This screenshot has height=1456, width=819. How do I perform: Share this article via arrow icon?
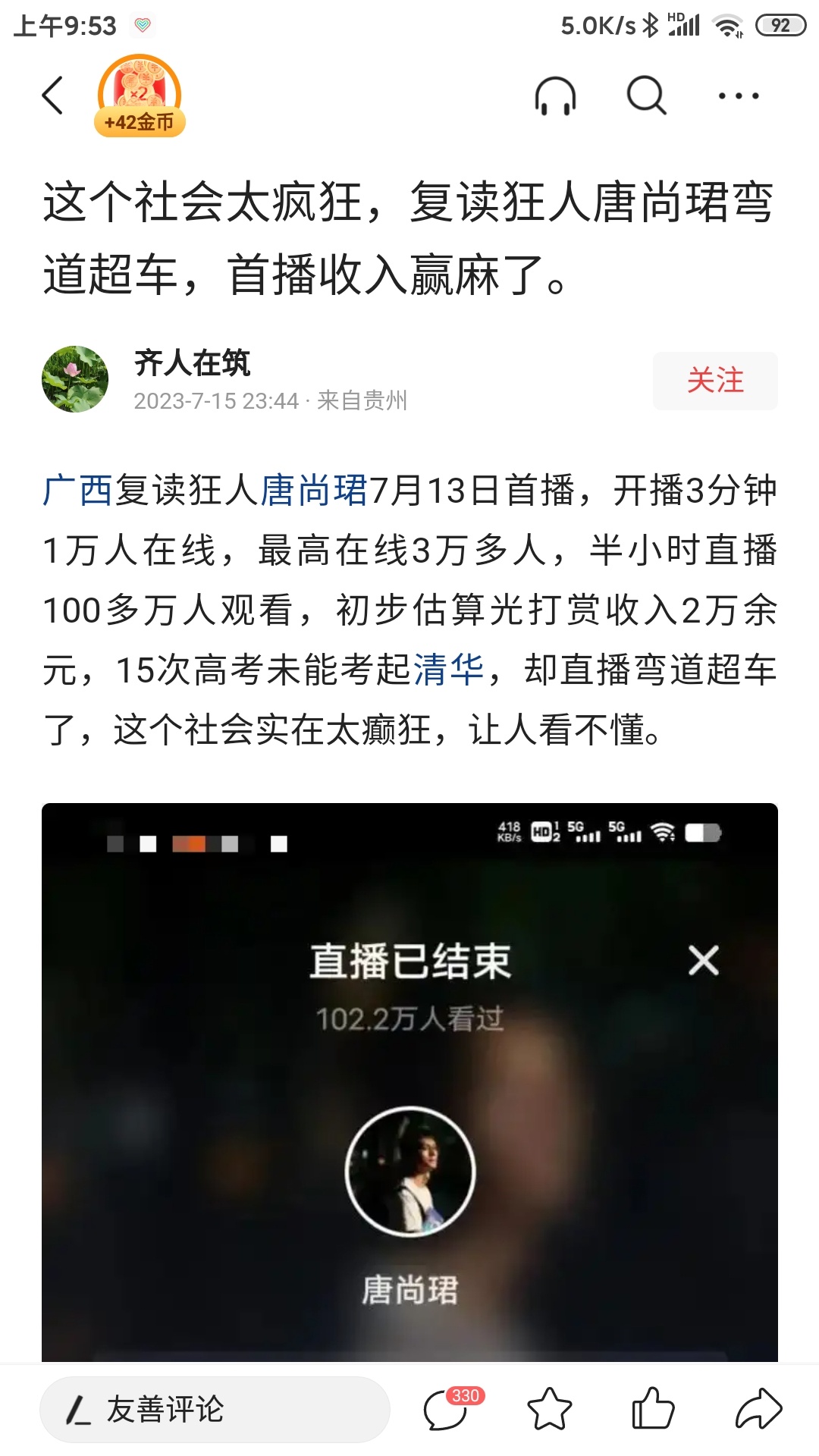pyautogui.click(x=758, y=1410)
